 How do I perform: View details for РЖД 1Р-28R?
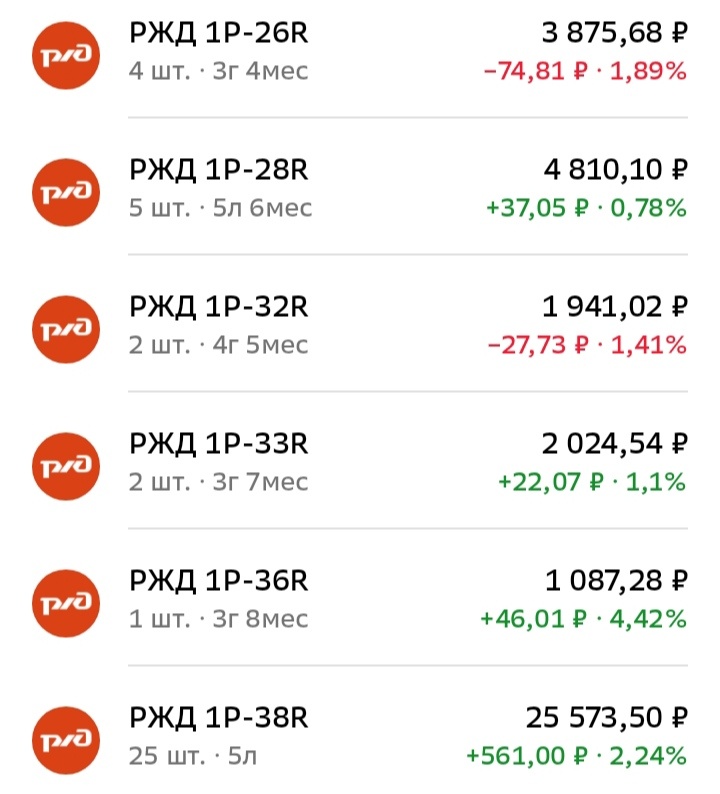[360, 188]
